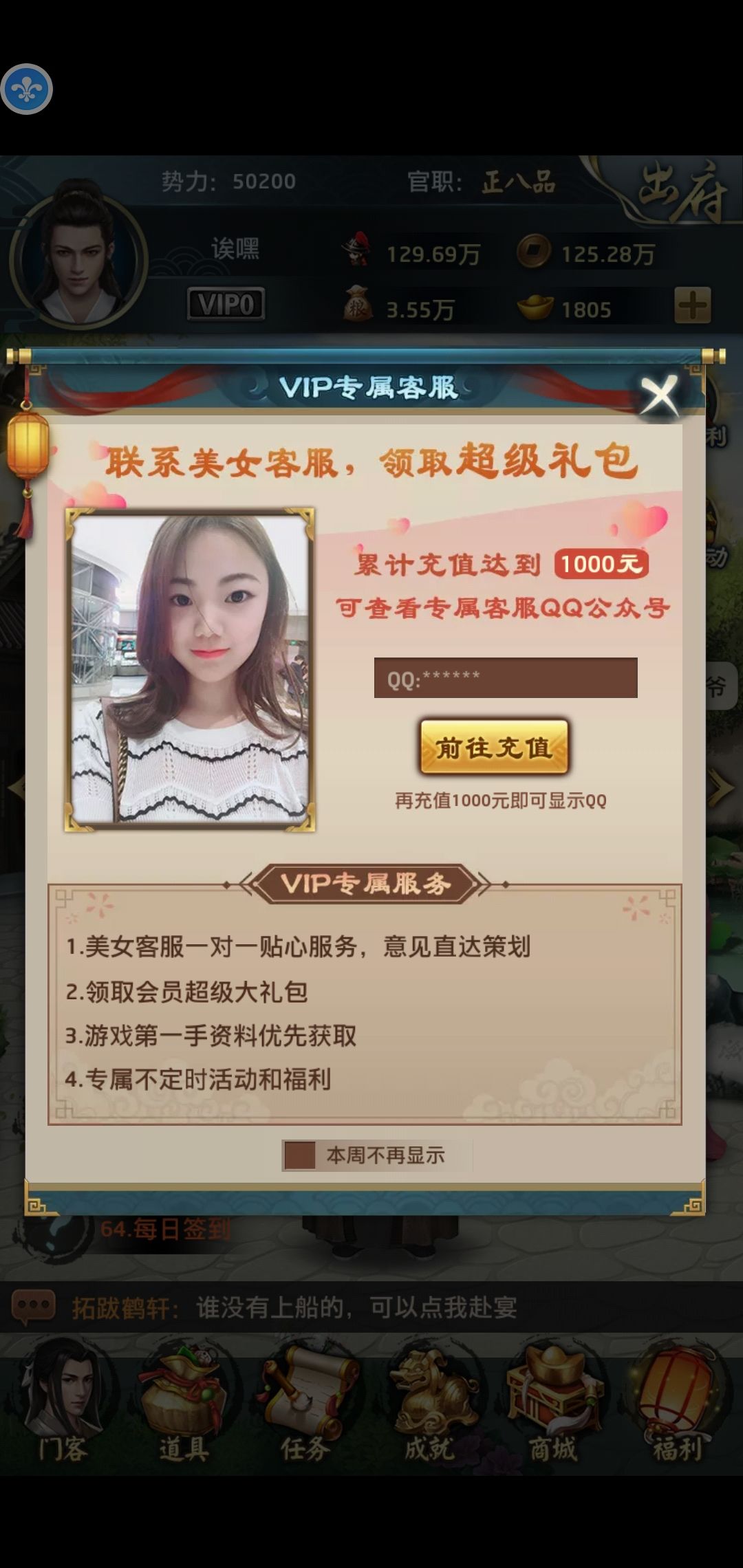
Task: Check the 本周不再显示 checkbox
Action: (x=301, y=1155)
